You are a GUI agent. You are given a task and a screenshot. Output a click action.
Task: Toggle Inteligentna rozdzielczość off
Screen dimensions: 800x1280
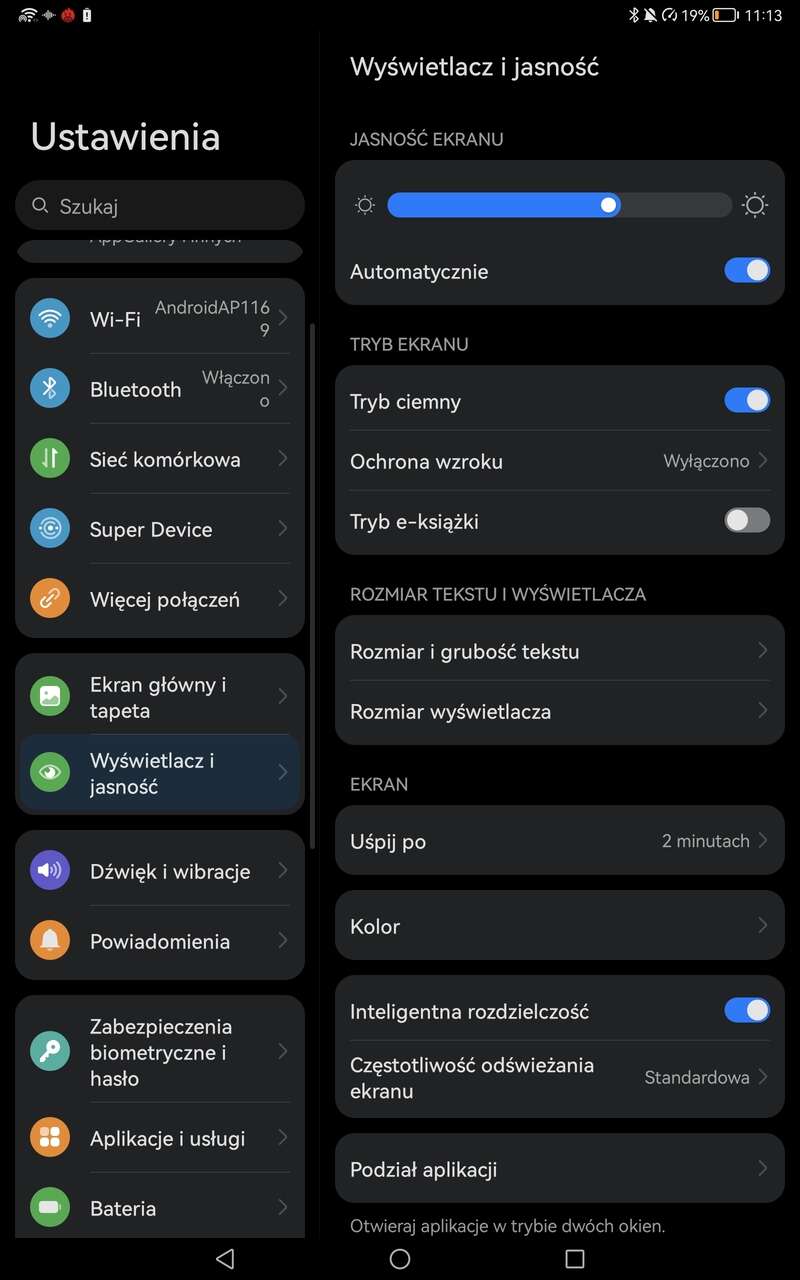pos(747,1011)
